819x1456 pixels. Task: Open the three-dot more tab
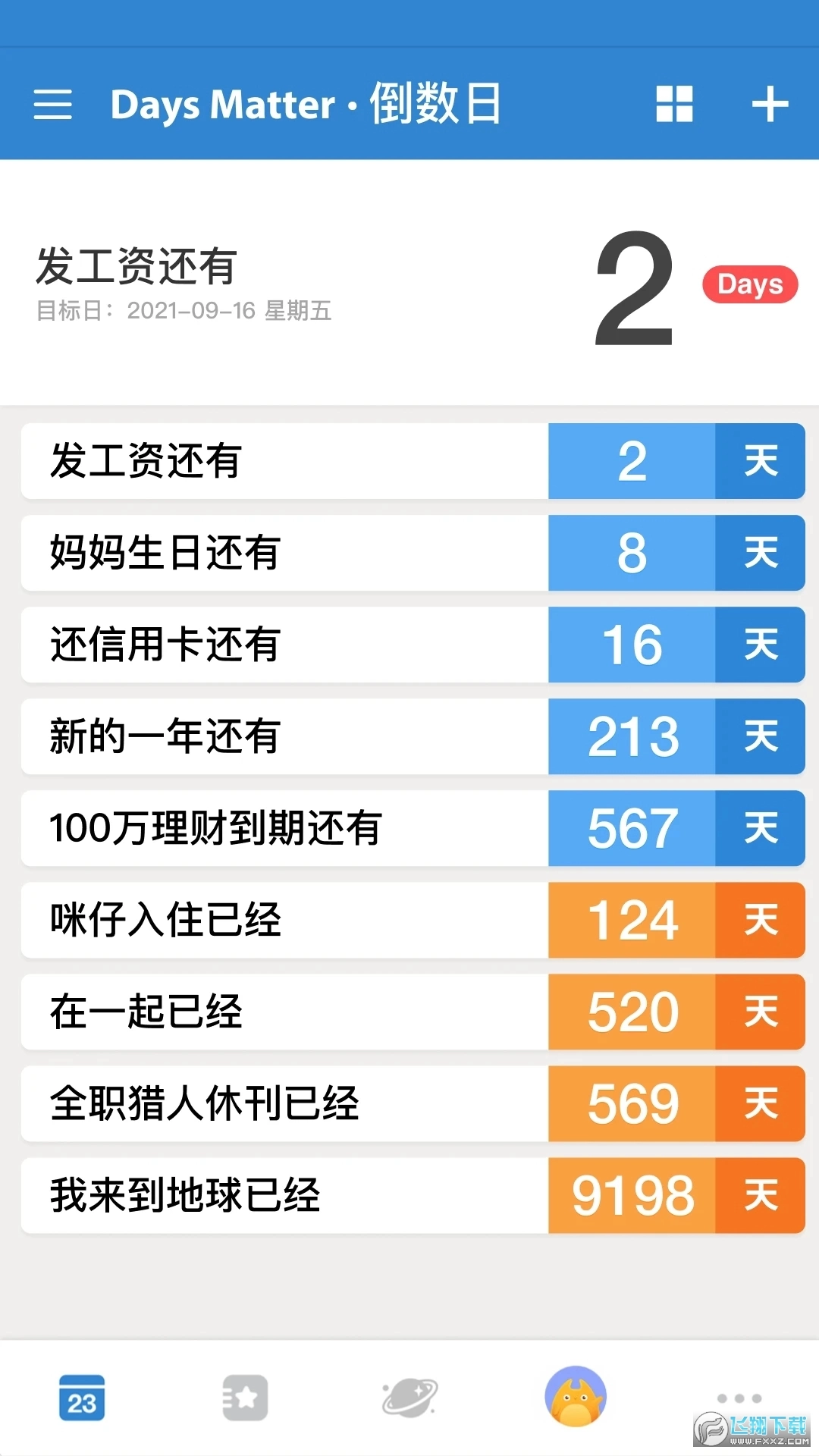pos(739,1398)
